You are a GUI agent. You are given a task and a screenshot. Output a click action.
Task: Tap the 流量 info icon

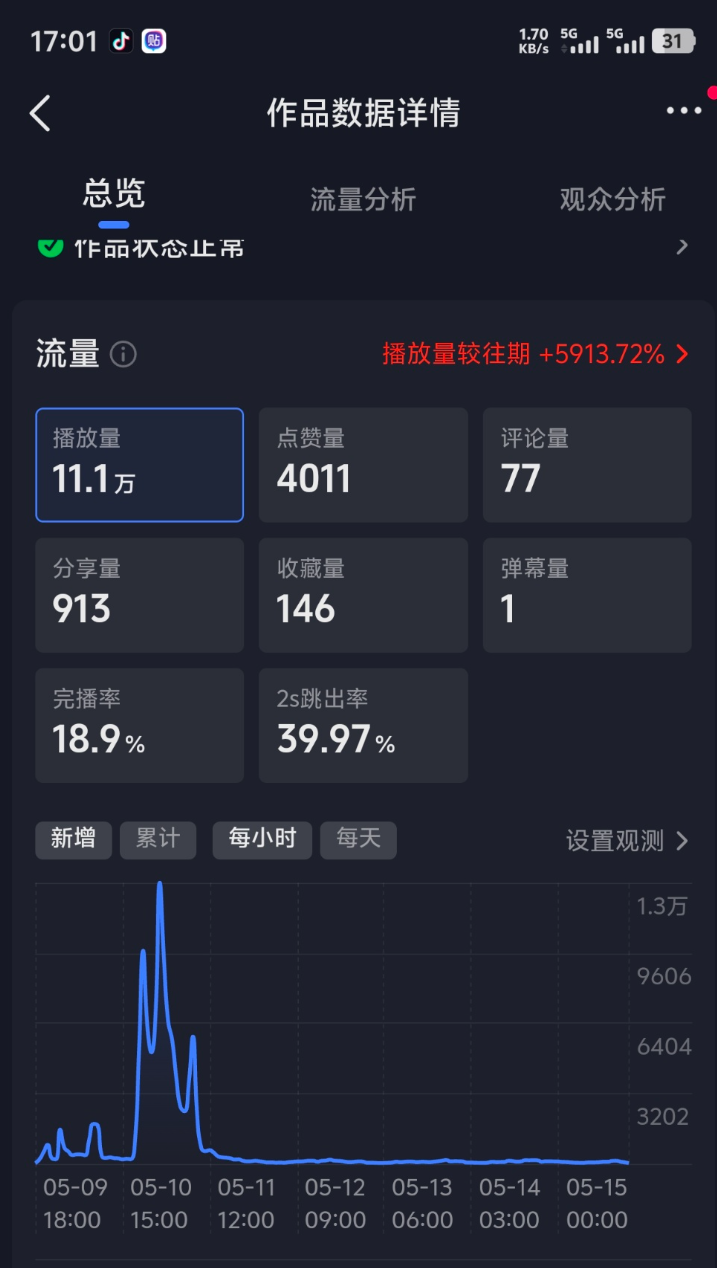[x=123, y=354]
